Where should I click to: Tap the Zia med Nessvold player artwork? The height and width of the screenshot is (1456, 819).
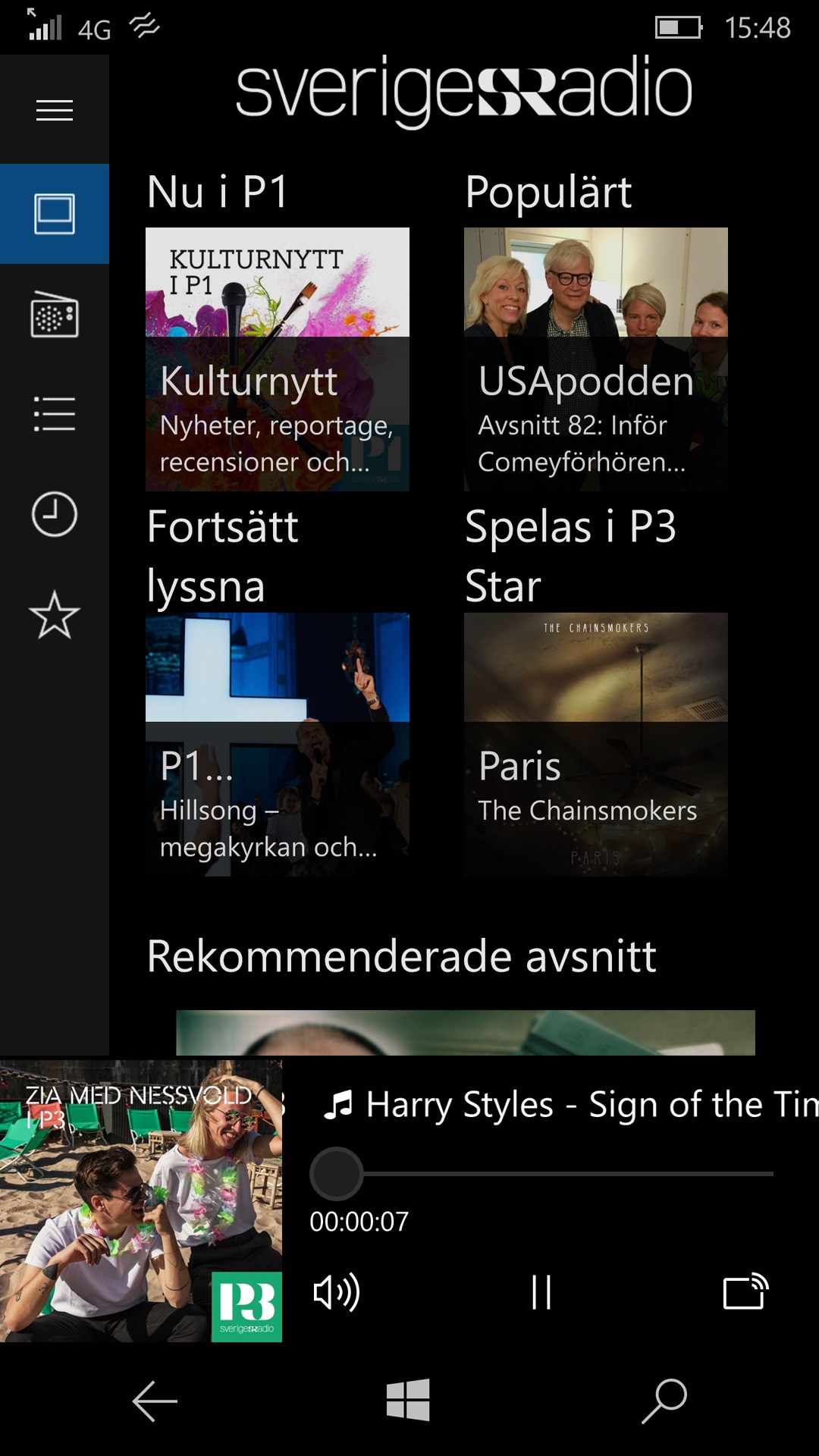coord(141,1201)
